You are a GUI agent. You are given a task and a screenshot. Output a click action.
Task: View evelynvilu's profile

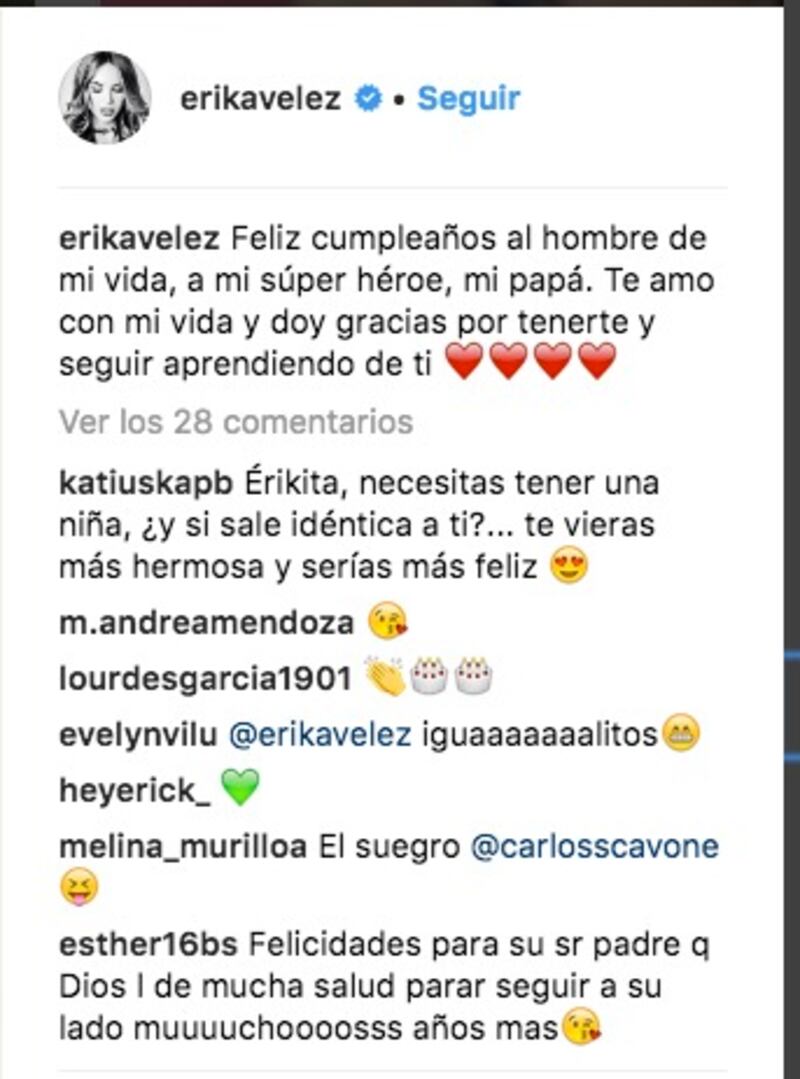[138, 735]
